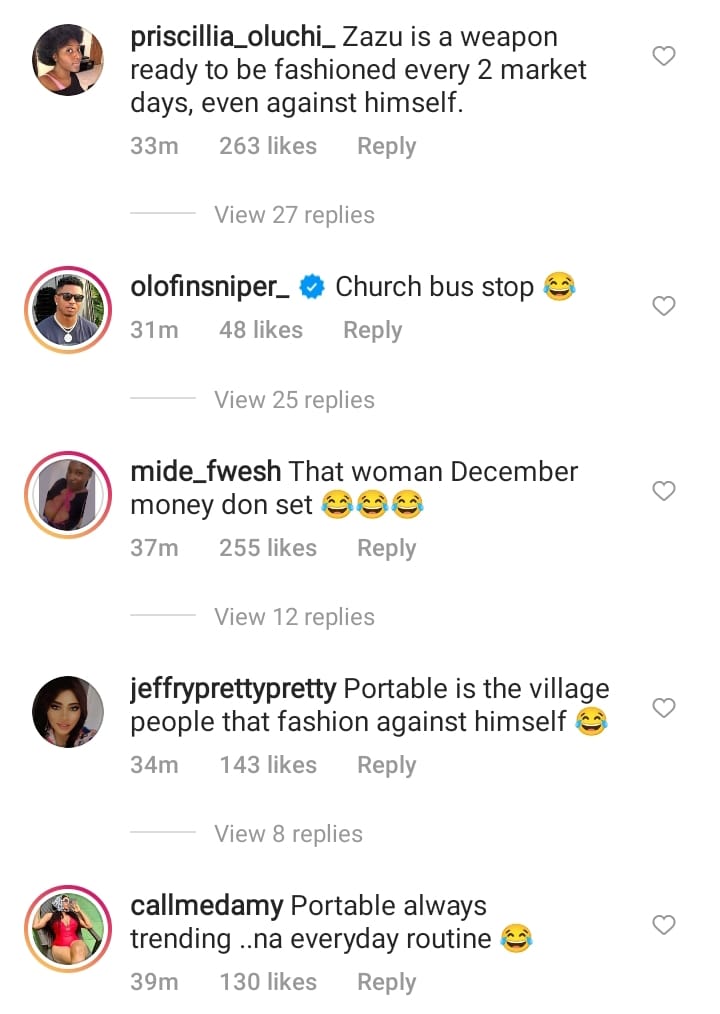Open mide_fwesh's profile via username
The height and width of the screenshot is (1014, 720).
207,471
